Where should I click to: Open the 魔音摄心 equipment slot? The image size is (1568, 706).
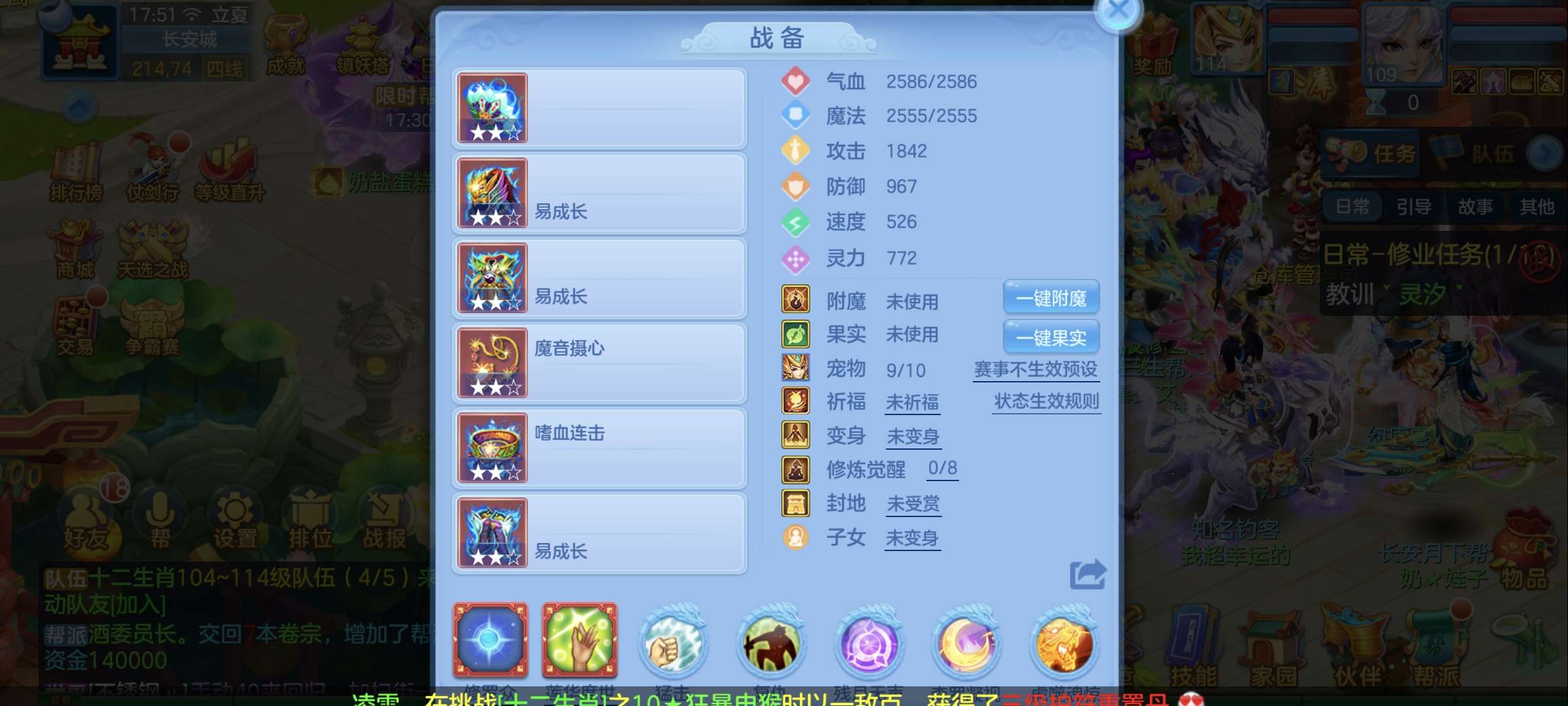tap(599, 363)
